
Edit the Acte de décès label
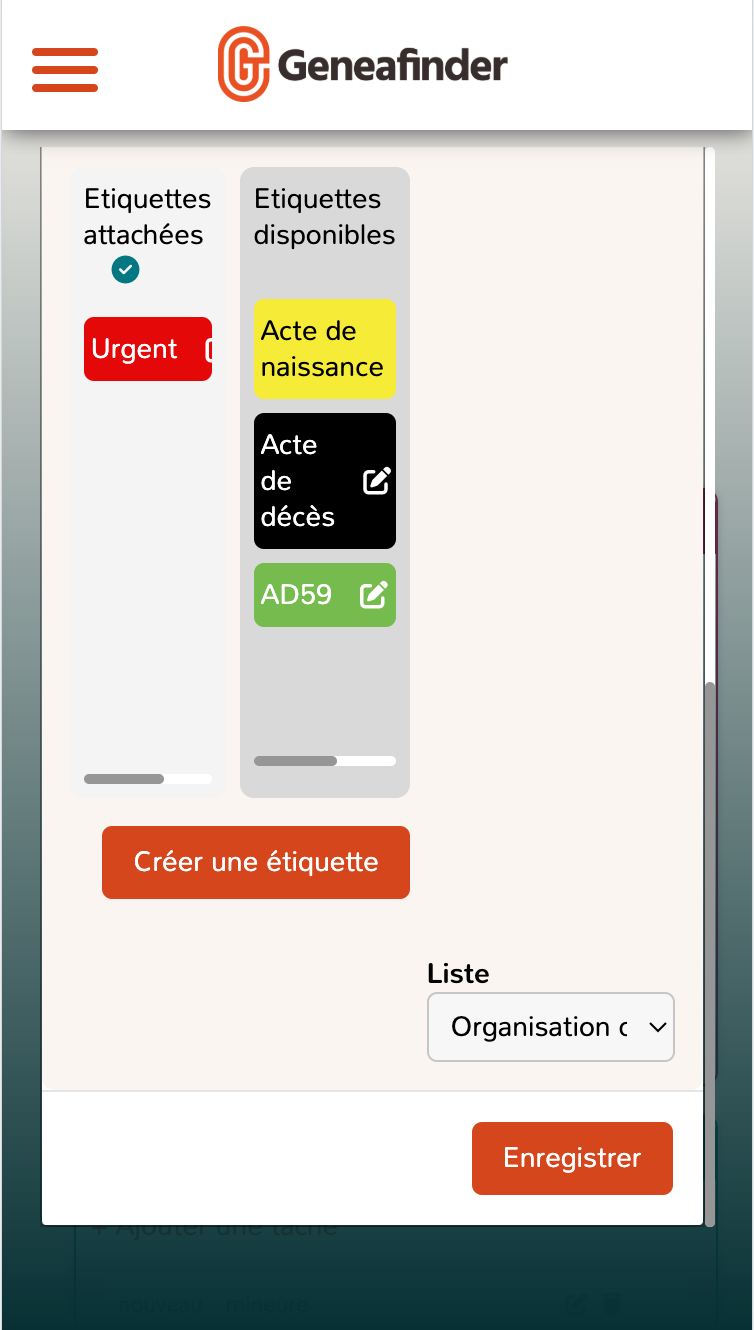[x=376, y=481]
